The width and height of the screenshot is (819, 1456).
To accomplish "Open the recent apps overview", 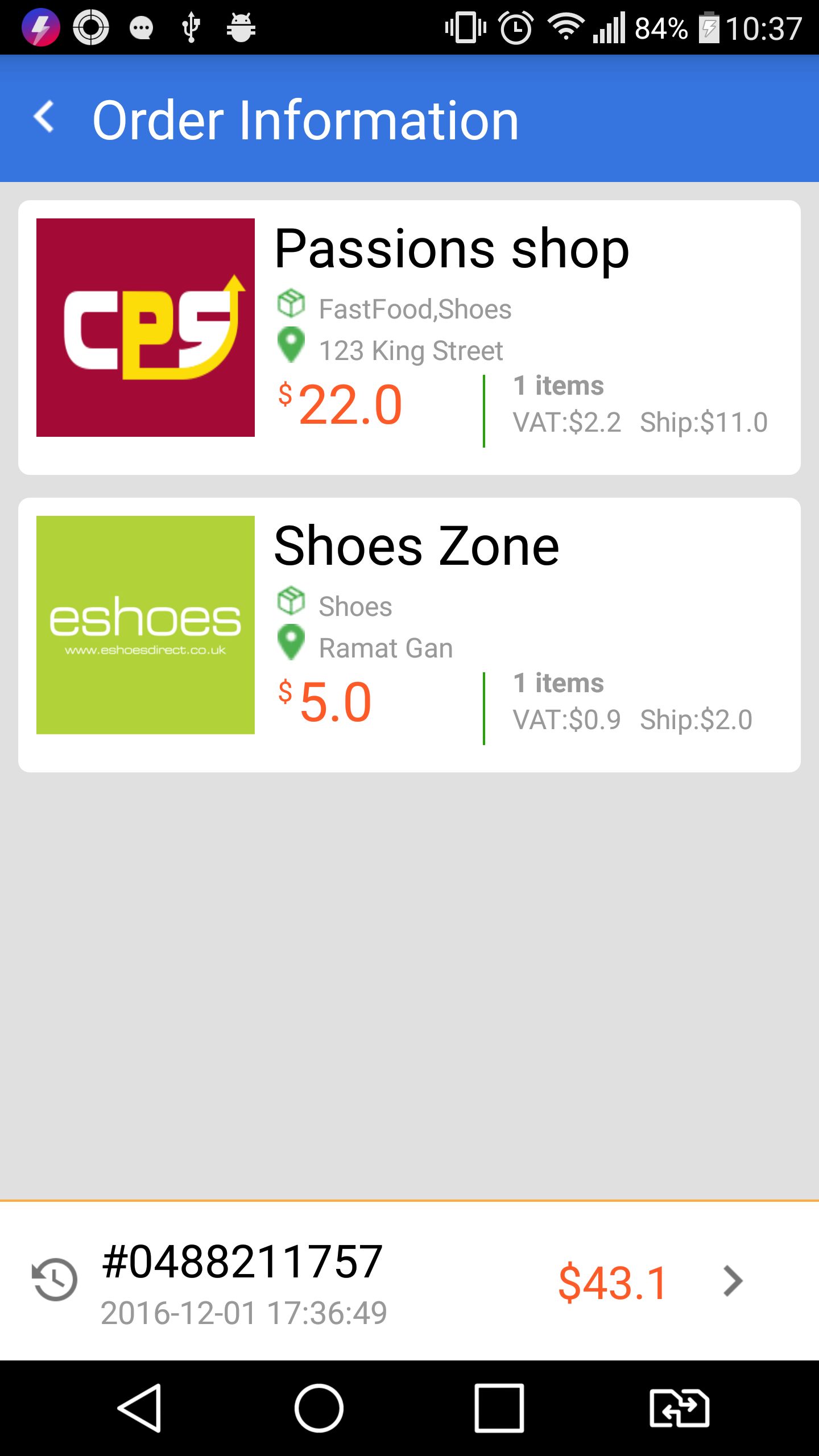I will (x=499, y=1408).
